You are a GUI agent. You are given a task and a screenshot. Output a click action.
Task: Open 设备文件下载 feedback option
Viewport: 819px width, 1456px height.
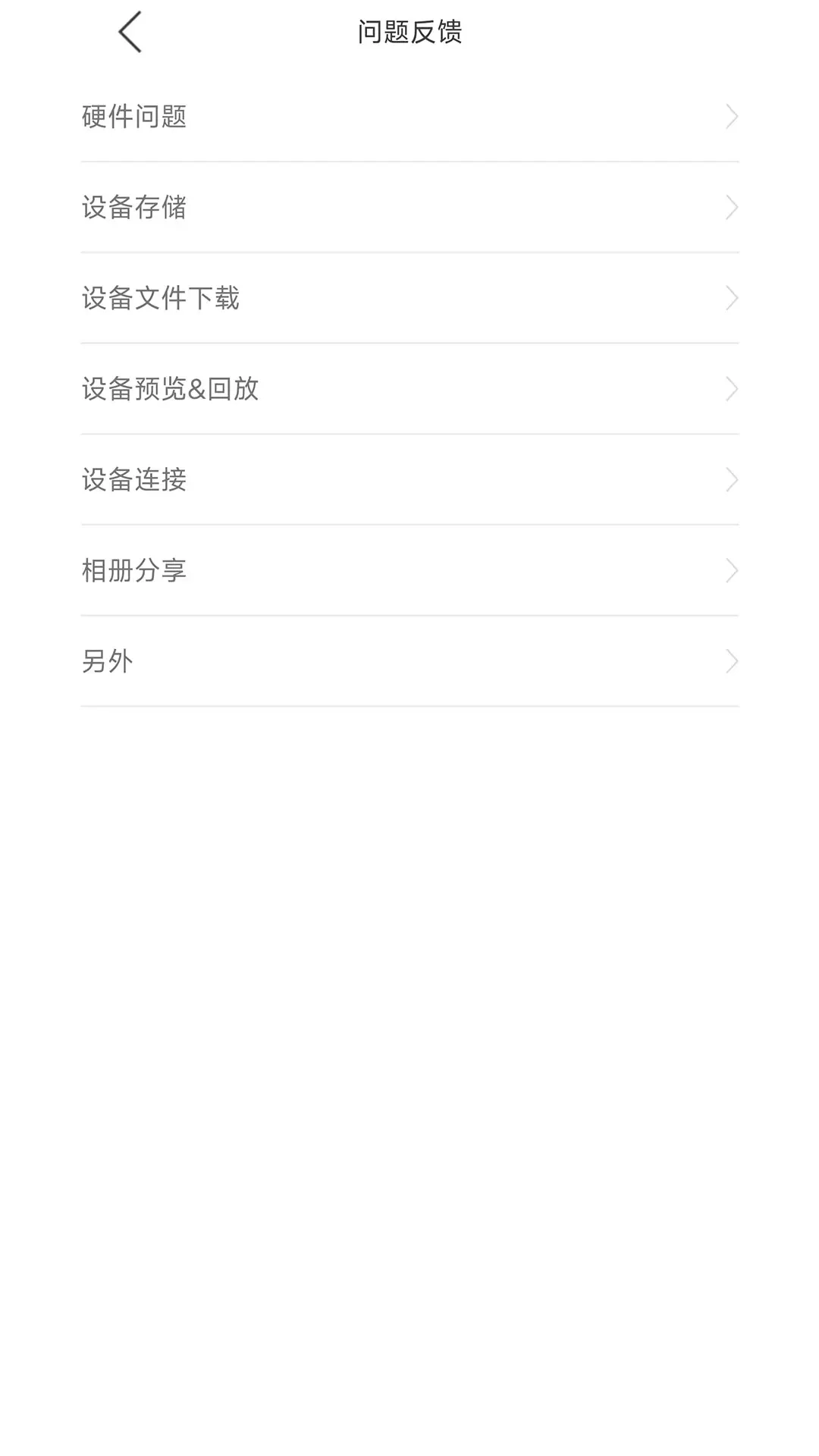(x=409, y=298)
